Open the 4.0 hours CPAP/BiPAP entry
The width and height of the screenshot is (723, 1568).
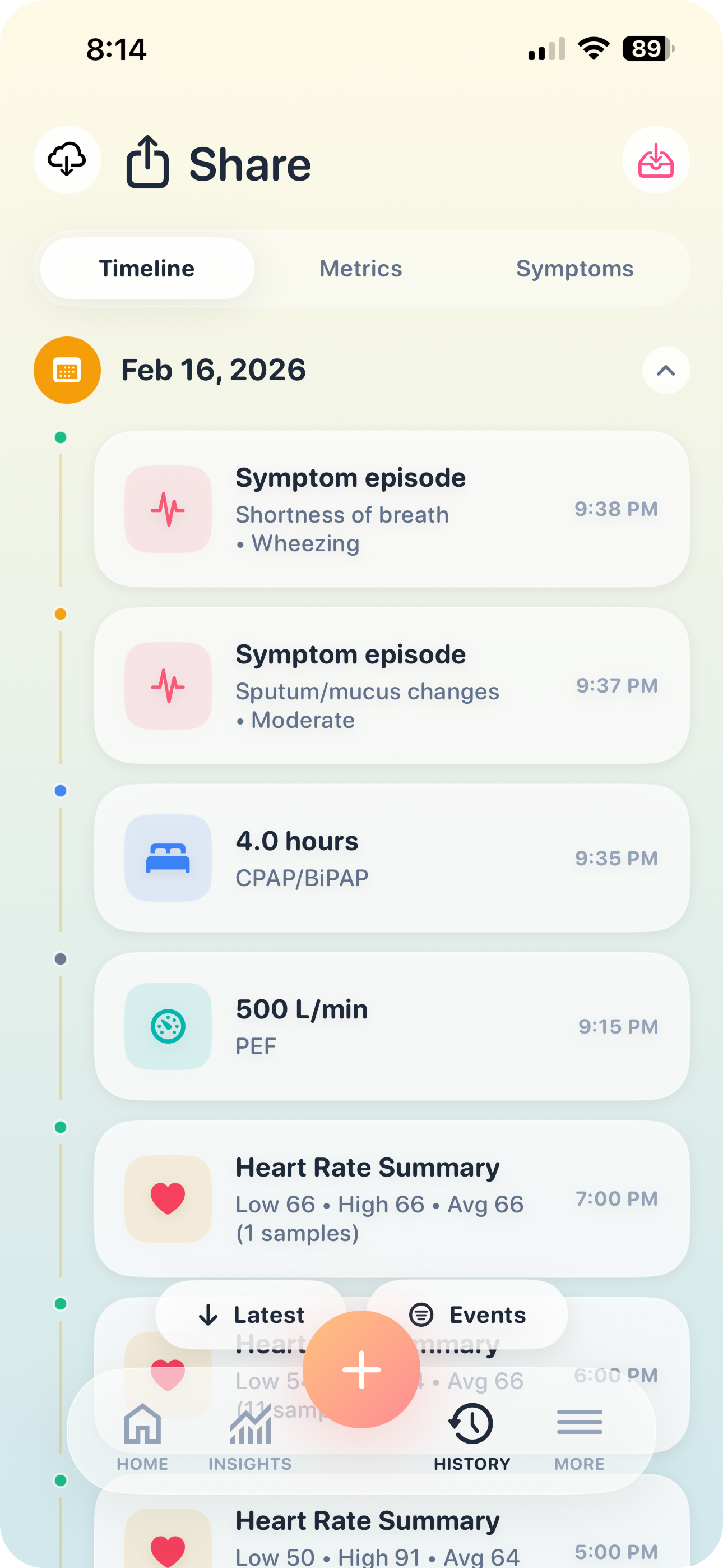click(391, 857)
